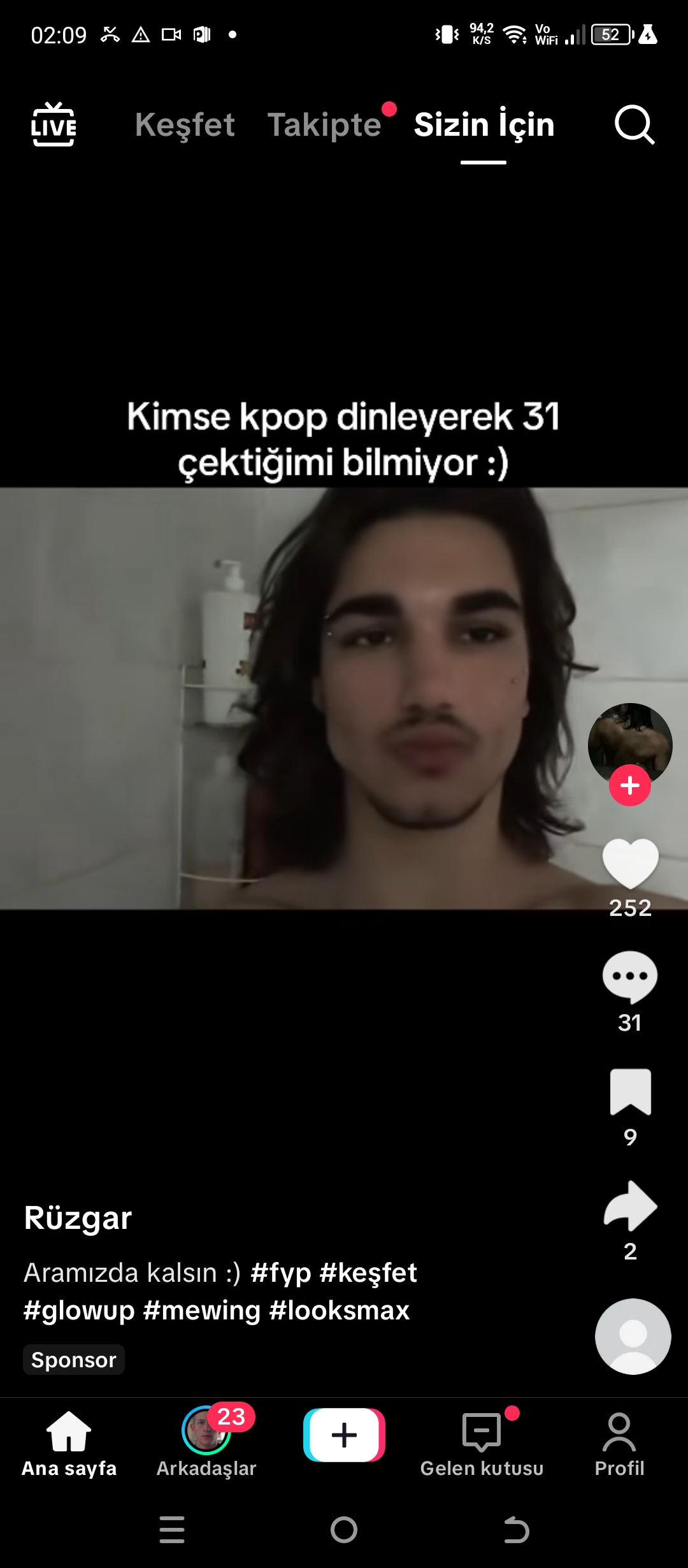Screen dimensions: 688x1568
Task: Switch to the Takipte tab
Action: coord(324,124)
